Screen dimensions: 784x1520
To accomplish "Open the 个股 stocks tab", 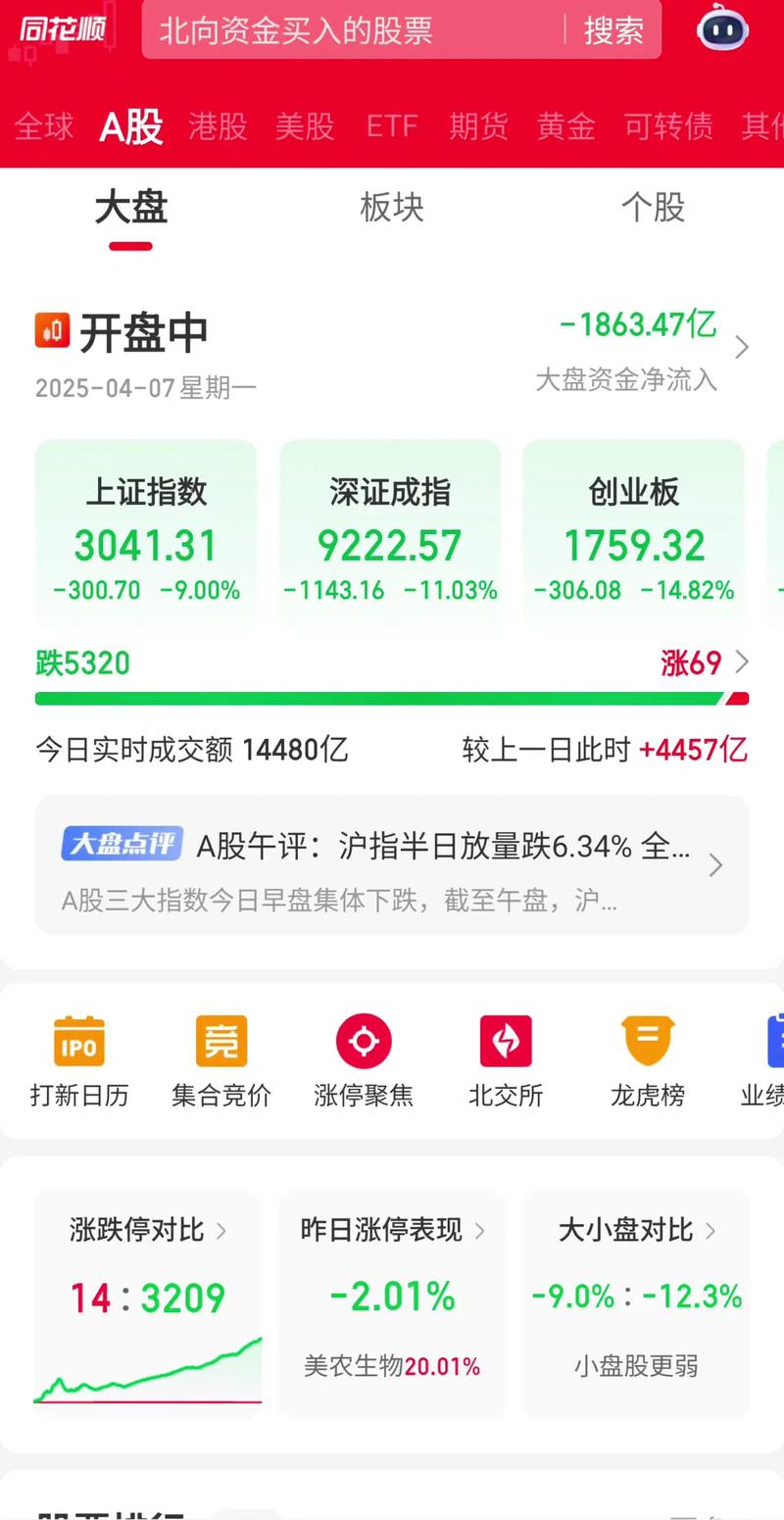I will pos(654,208).
